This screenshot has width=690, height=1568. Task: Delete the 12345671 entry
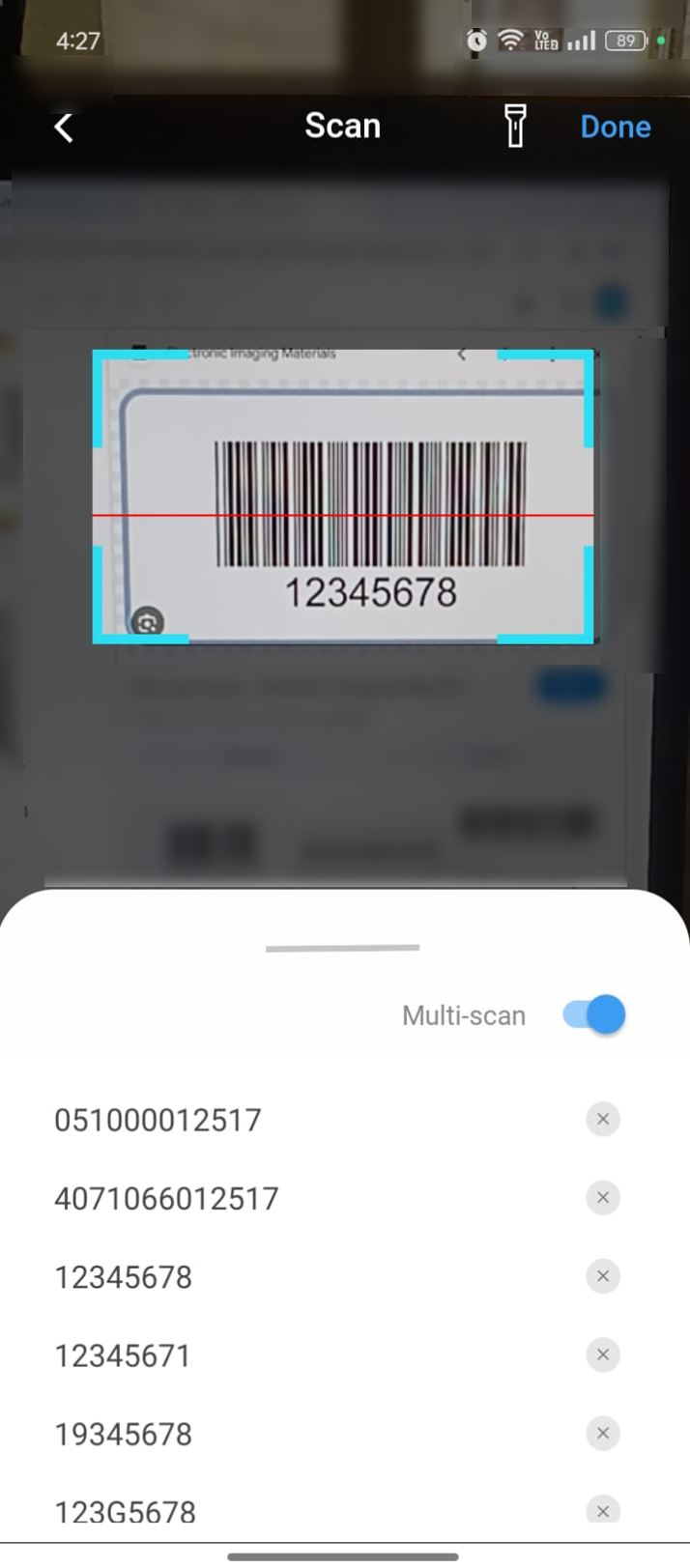pyautogui.click(x=602, y=1354)
